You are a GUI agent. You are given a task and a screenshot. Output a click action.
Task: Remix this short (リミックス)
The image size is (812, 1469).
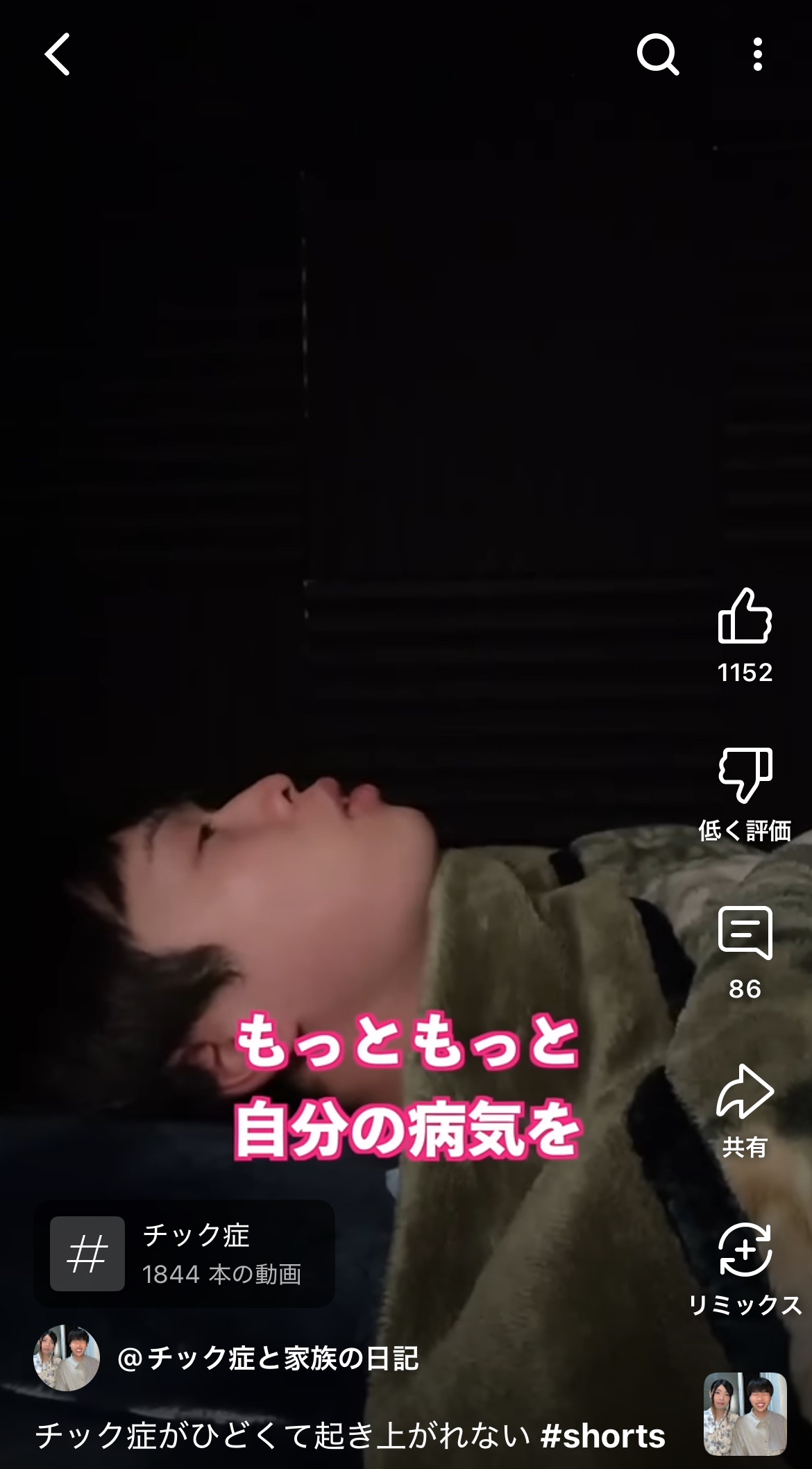coord(745,1251)
